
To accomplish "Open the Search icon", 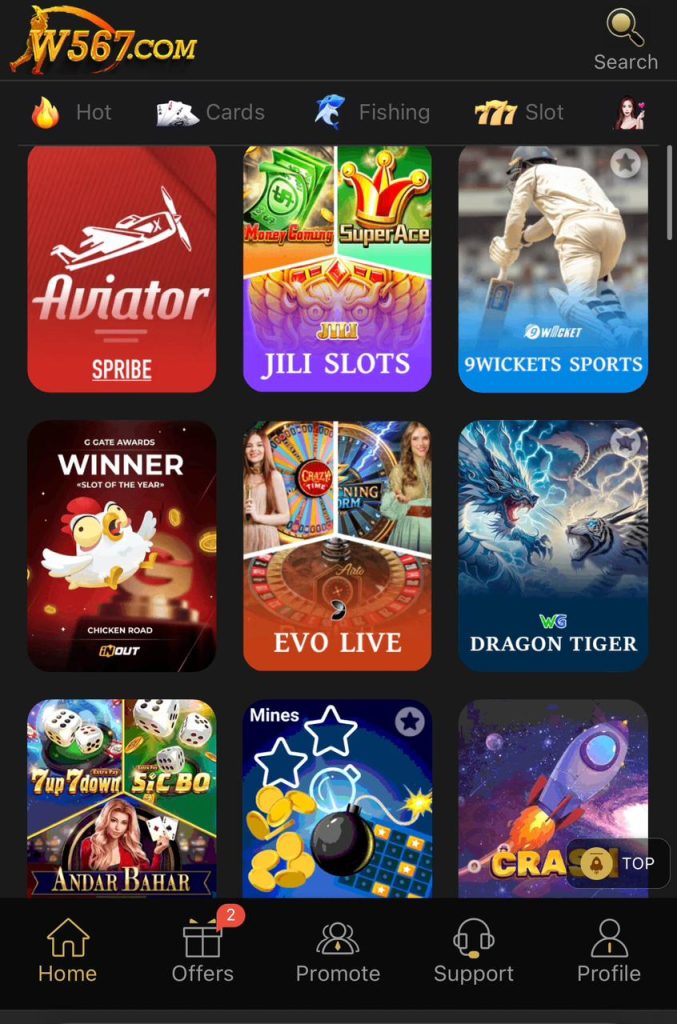I will click(625, 40).
